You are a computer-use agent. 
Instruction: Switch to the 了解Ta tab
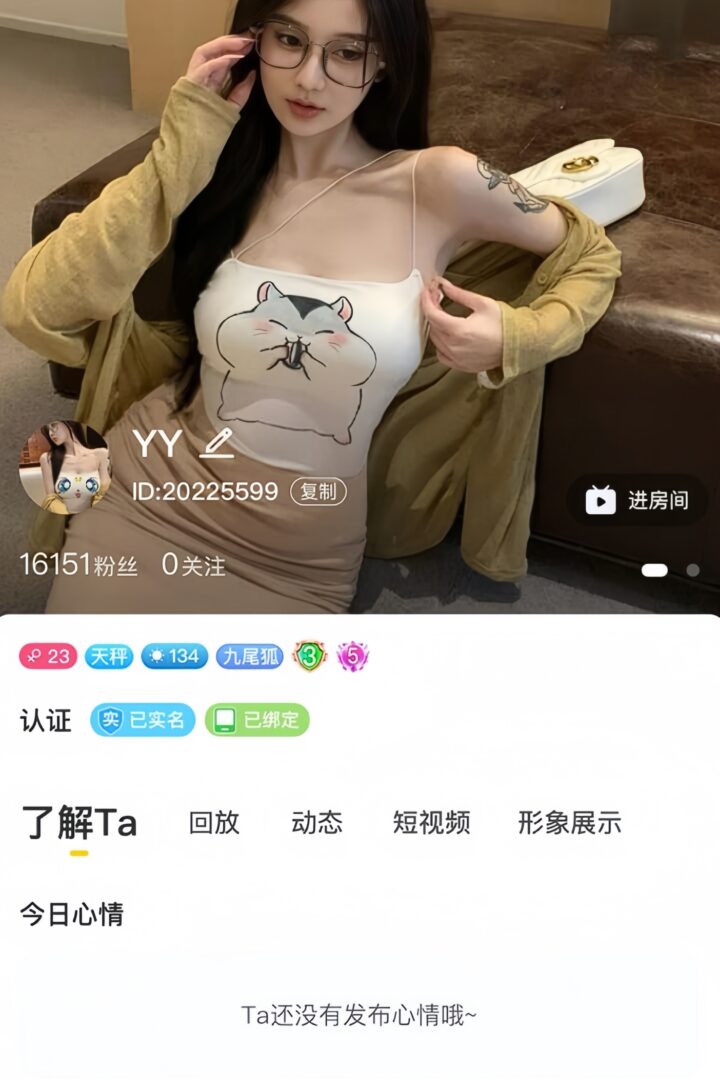(79, 823)
